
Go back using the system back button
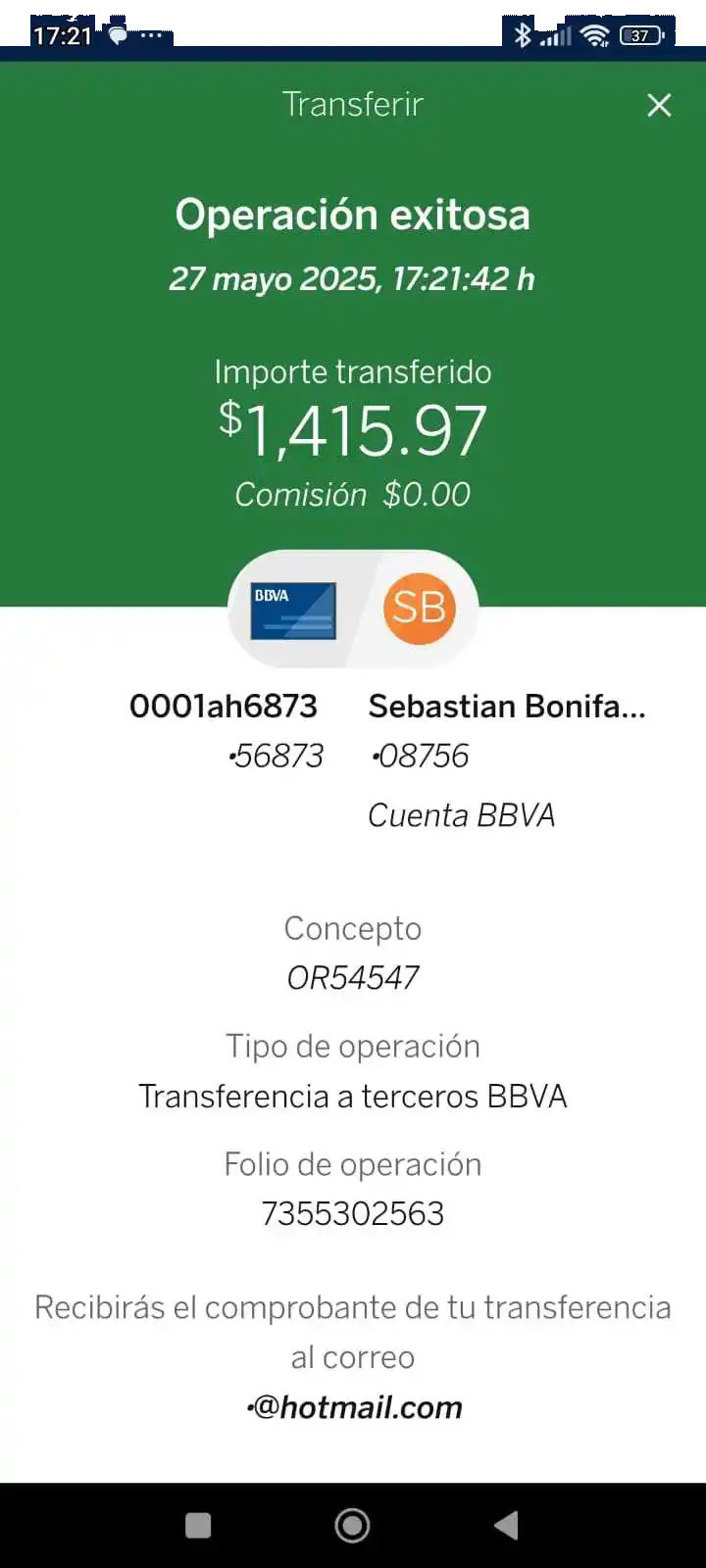506,1525
